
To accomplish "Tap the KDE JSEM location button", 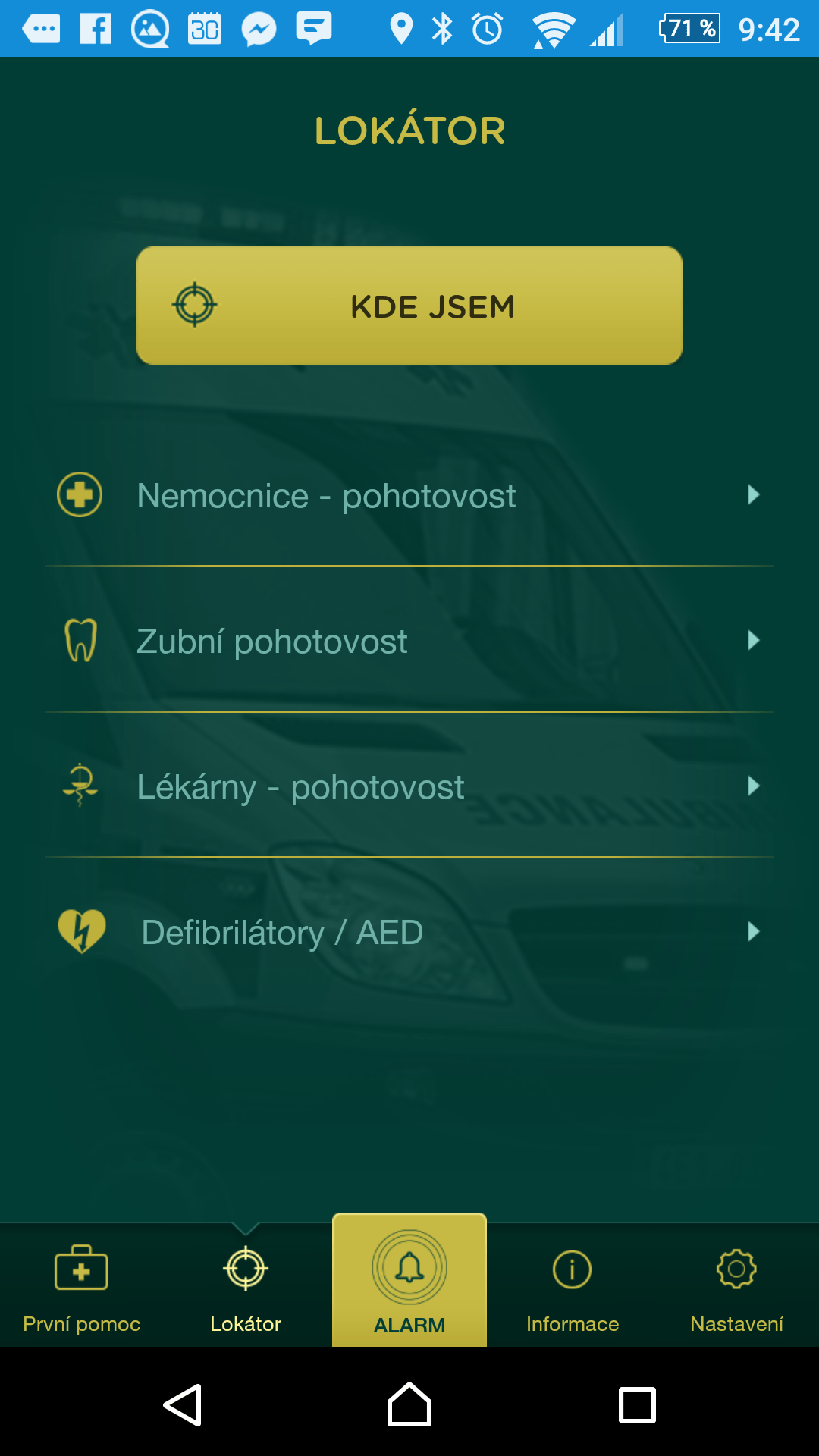I will tap(409, 306).
